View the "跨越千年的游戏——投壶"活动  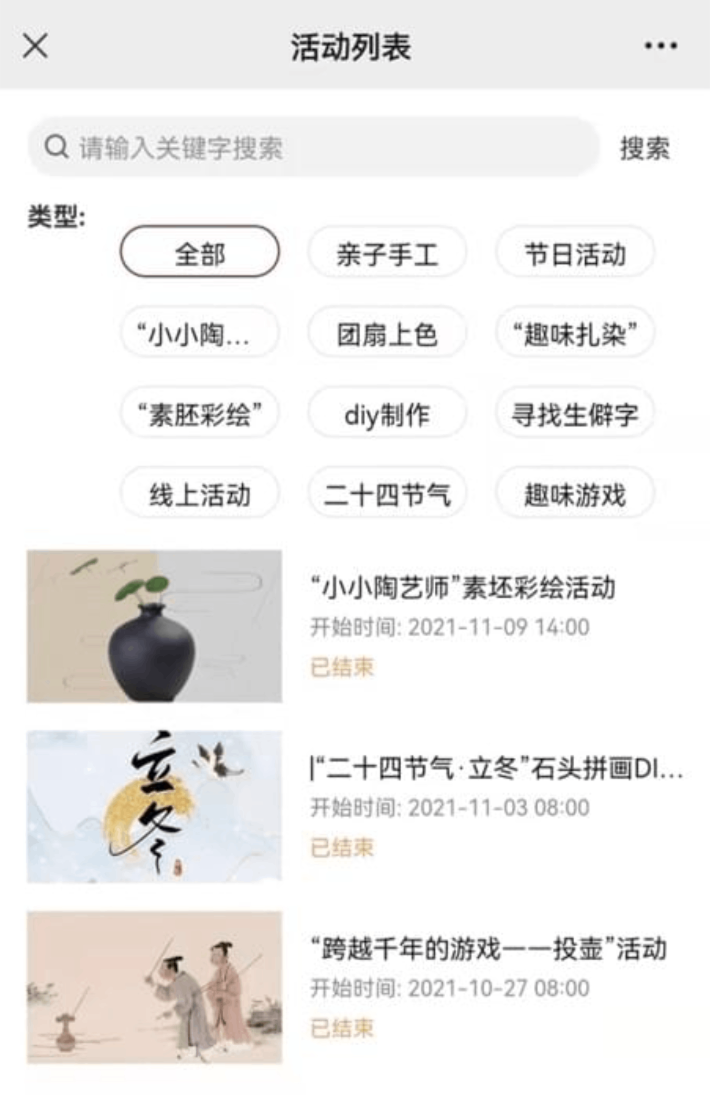click(x=488, y=948)
